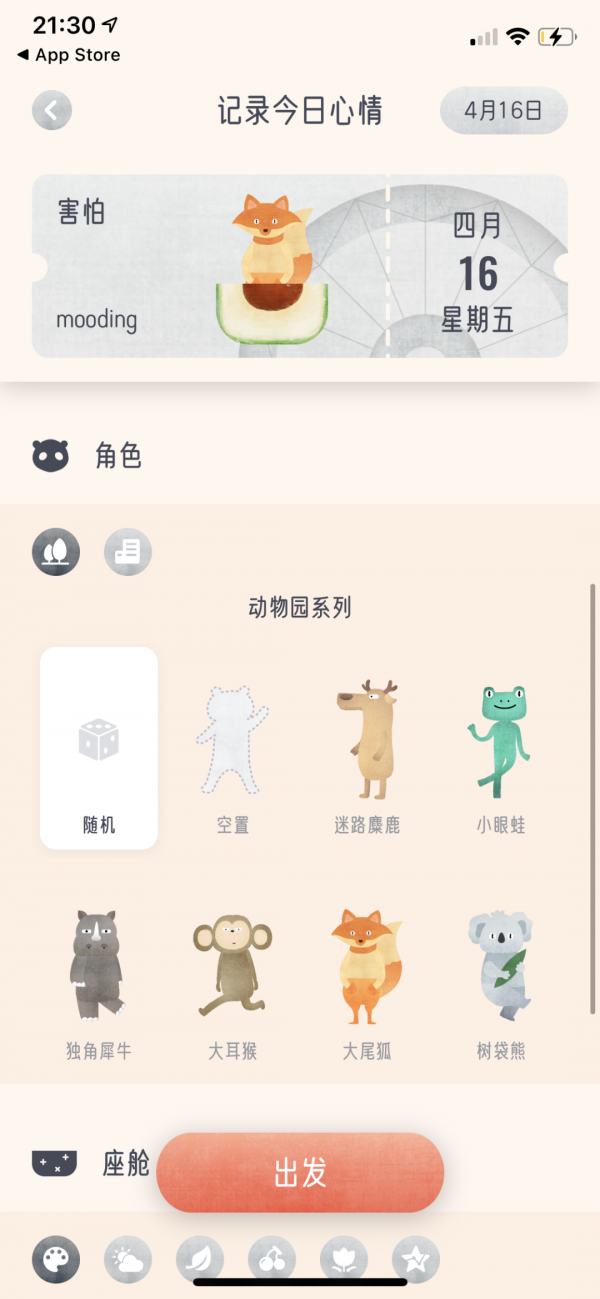Return to the App Store
The image size is (600, 1299).
click(68, 55)
